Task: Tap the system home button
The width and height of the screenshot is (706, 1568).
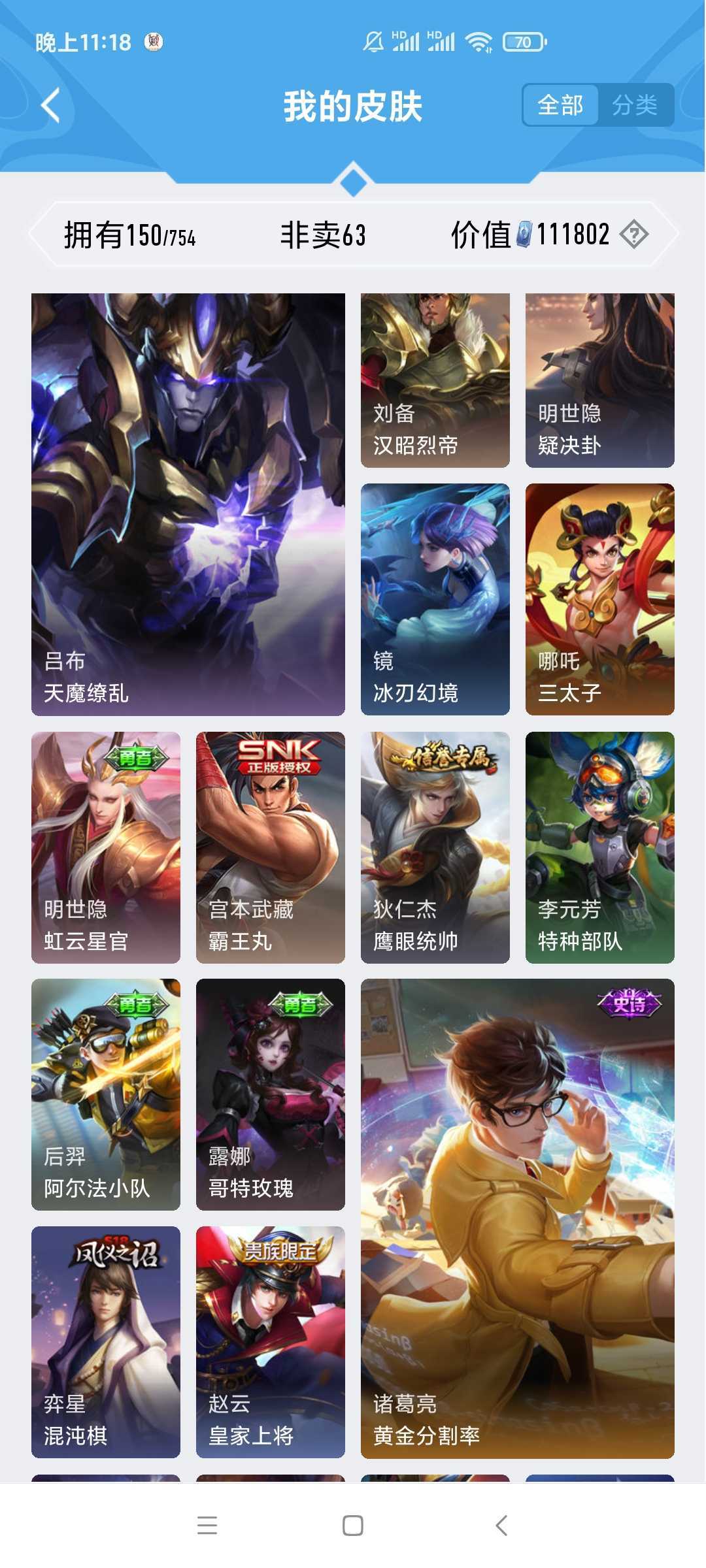Action: tap(353, 1526)
